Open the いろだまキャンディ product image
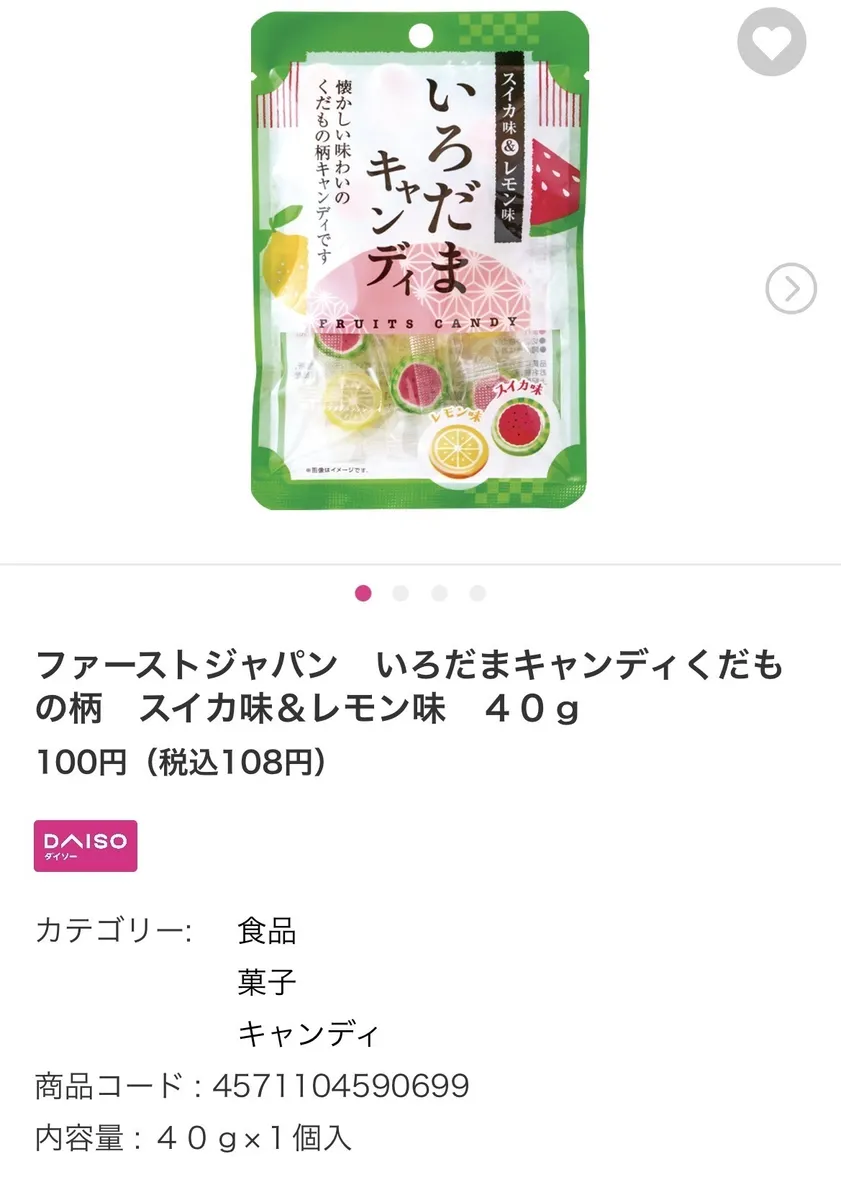Screen dimensions: 841x1200 [x=419, y=260]
